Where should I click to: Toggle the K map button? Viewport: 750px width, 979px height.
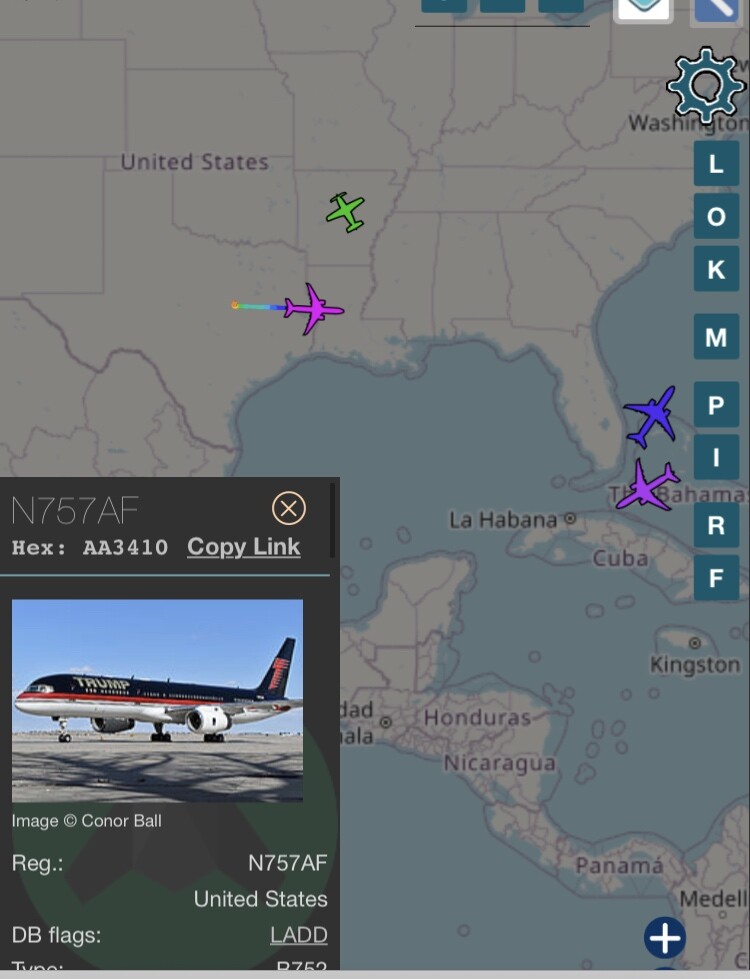(716, 270)
